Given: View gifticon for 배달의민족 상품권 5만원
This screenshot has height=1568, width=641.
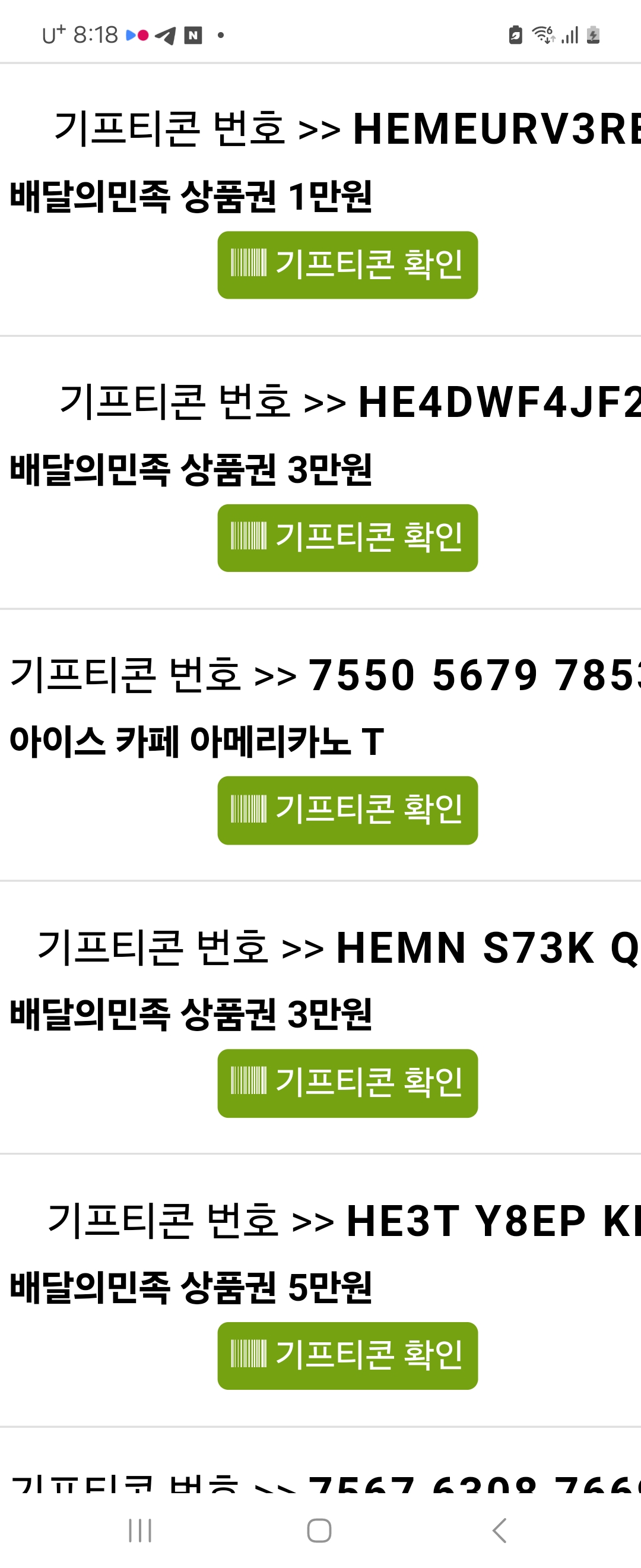Looking at the screenshot, I should [x=347, y=1355].
